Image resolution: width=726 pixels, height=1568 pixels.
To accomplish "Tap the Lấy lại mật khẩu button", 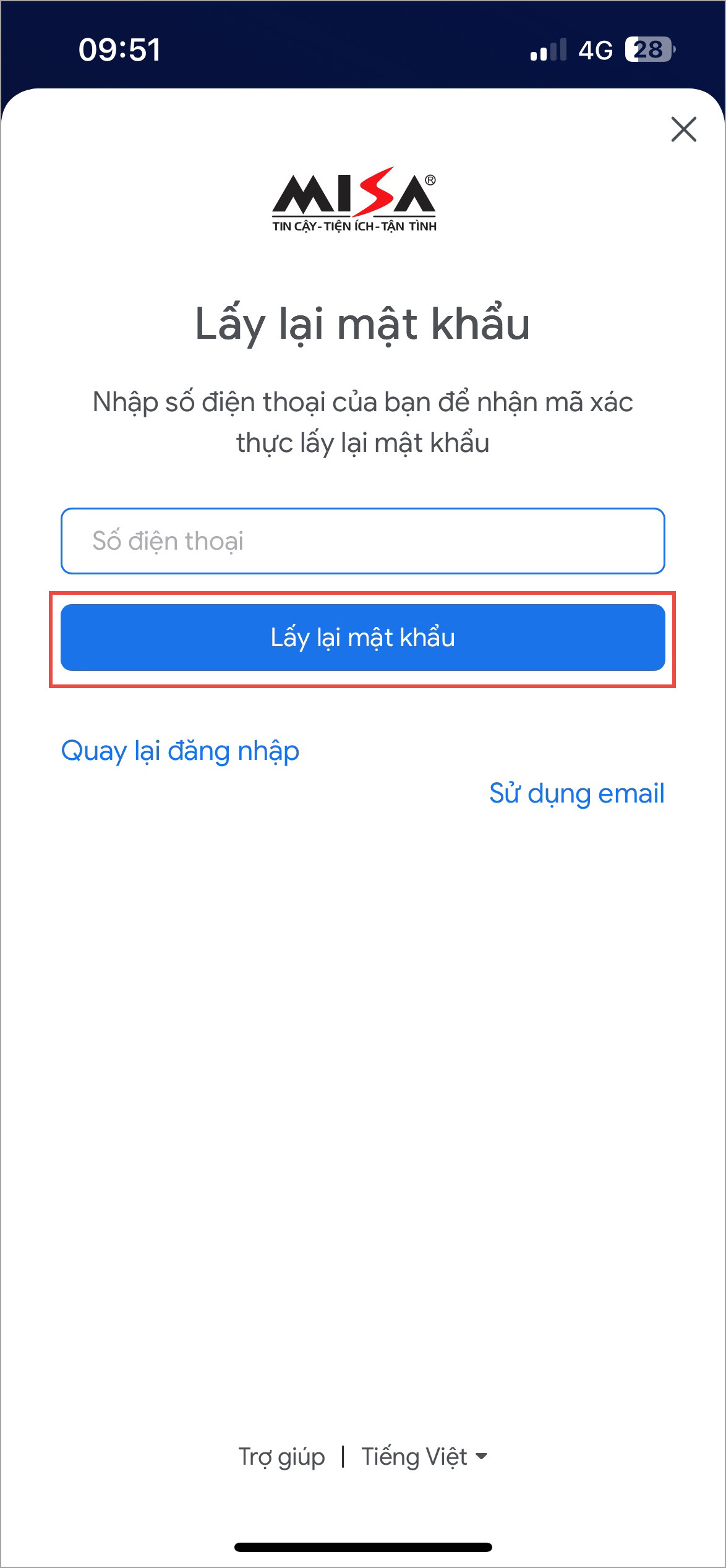I will coord(362,637).
